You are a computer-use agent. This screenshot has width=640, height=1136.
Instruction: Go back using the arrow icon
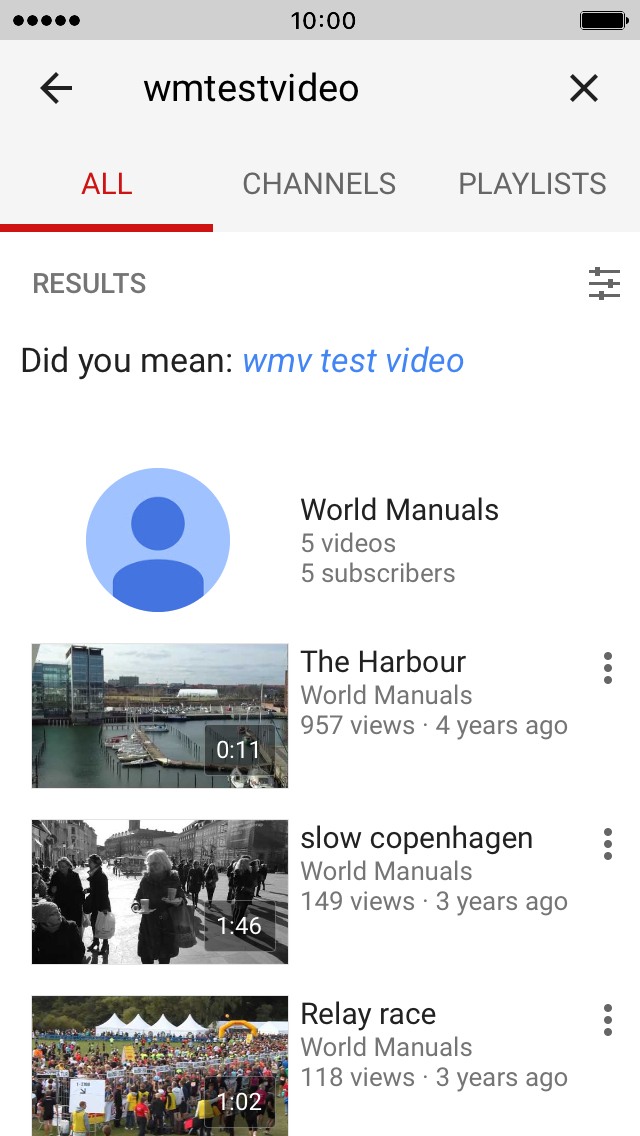click(x=56, y=89)
